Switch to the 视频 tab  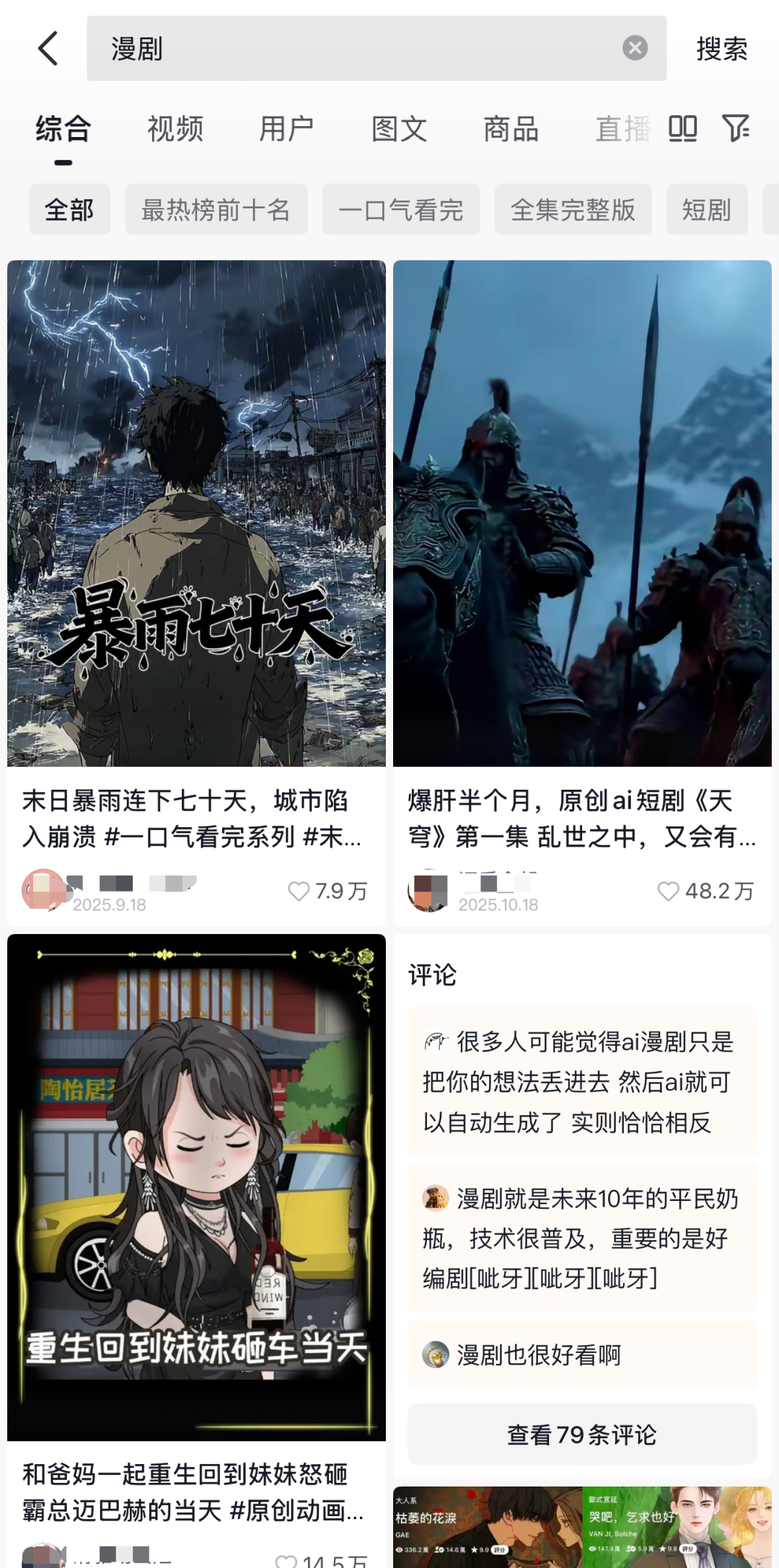pyautogui.click(x=175, y=130)
